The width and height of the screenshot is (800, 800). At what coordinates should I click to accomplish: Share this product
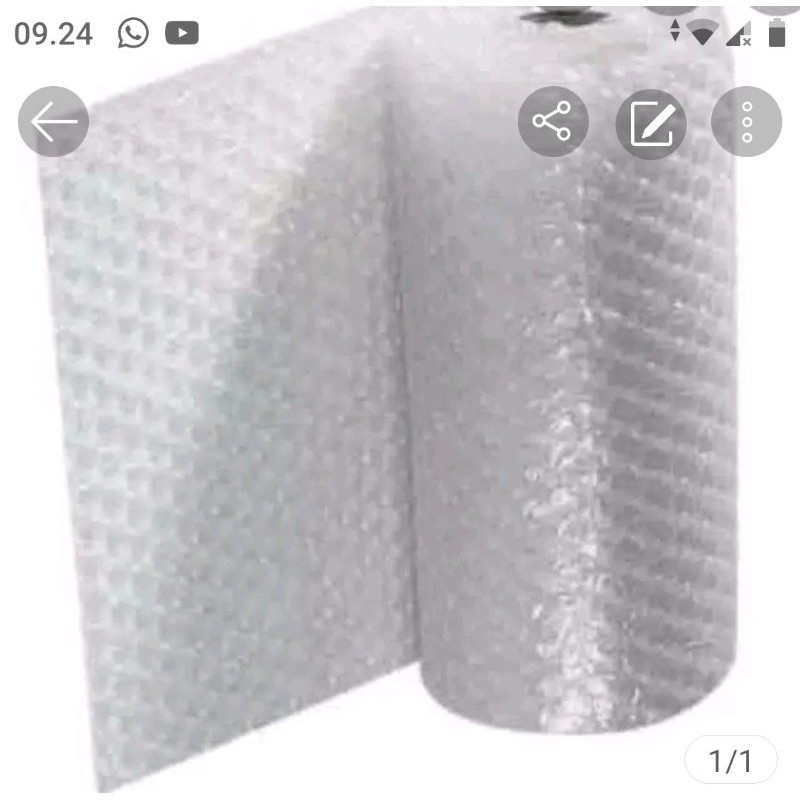click(553, 121)
